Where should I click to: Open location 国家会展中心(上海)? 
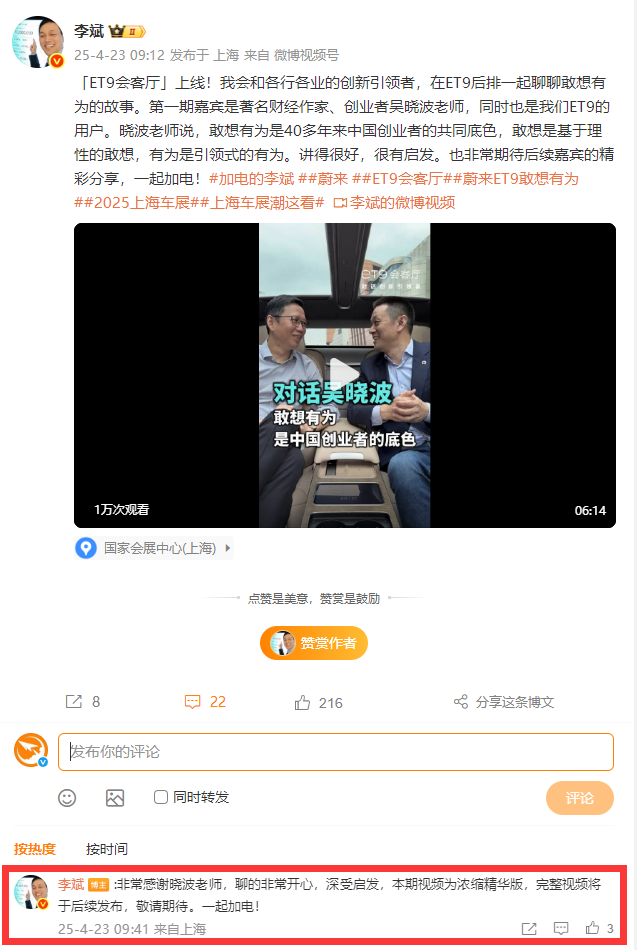click(x=159, y=548)
